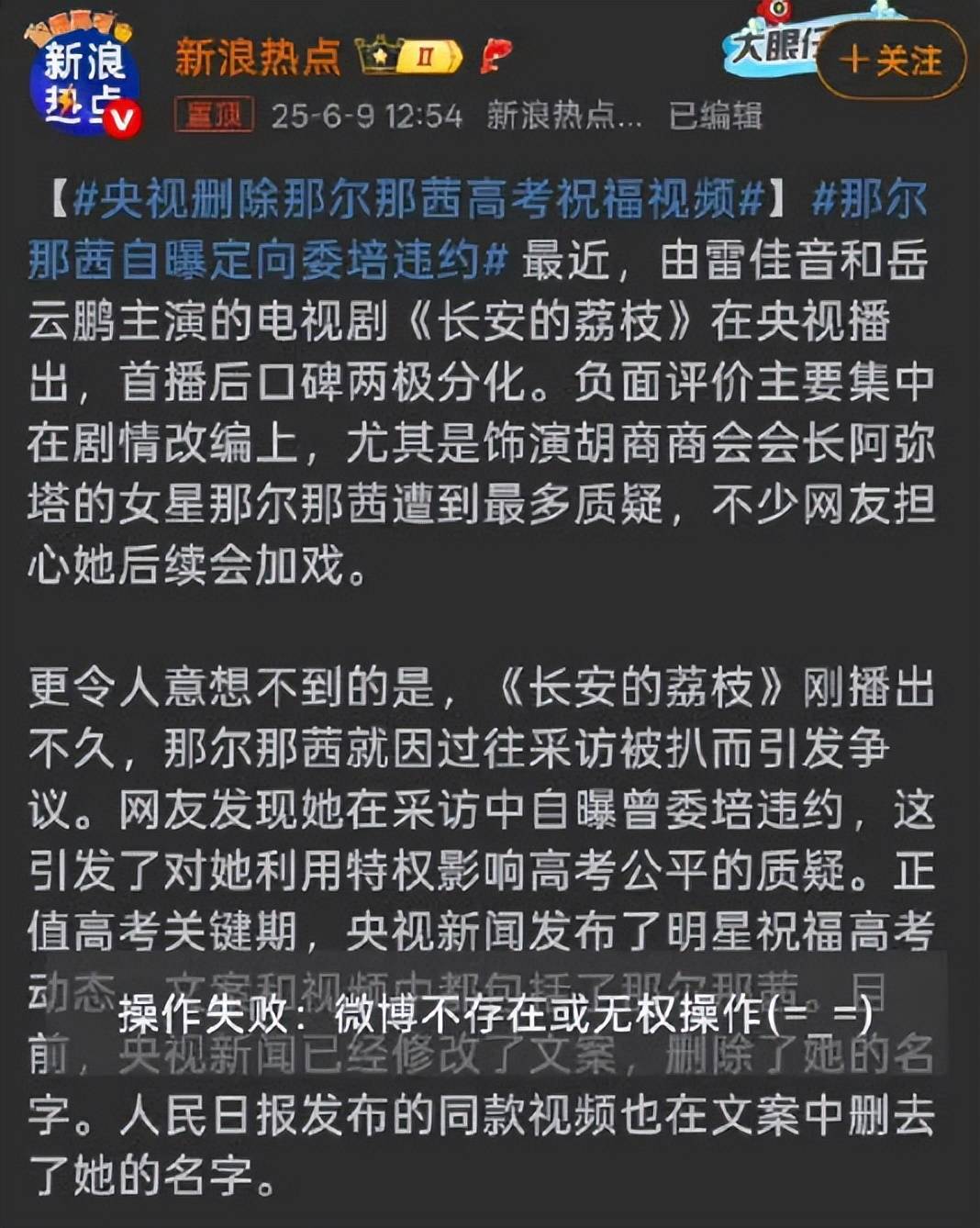Open hashtag 央视删除那尔那茜高考祝福视频
Screen dimensions: 980x1228
click(418, 199)
